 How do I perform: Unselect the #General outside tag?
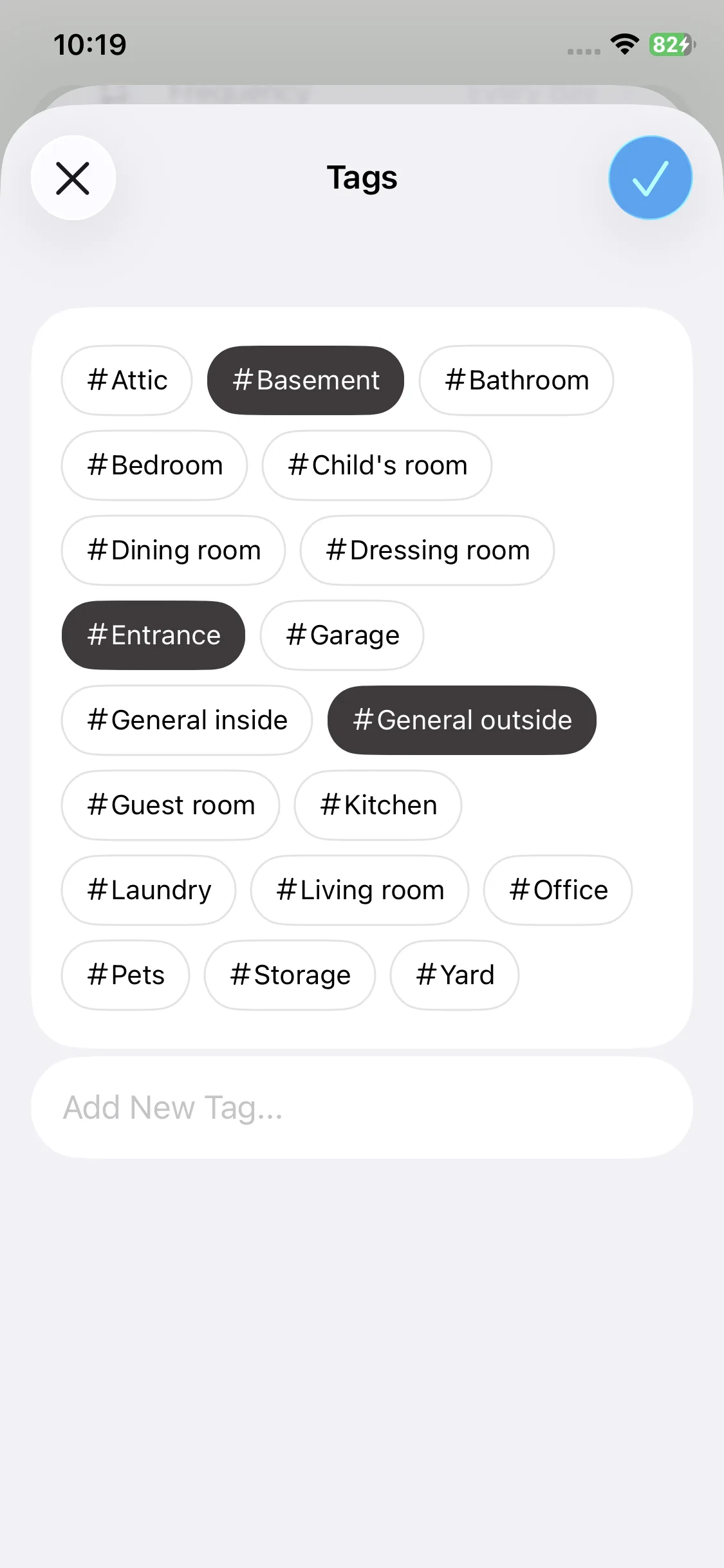[462, 720]
